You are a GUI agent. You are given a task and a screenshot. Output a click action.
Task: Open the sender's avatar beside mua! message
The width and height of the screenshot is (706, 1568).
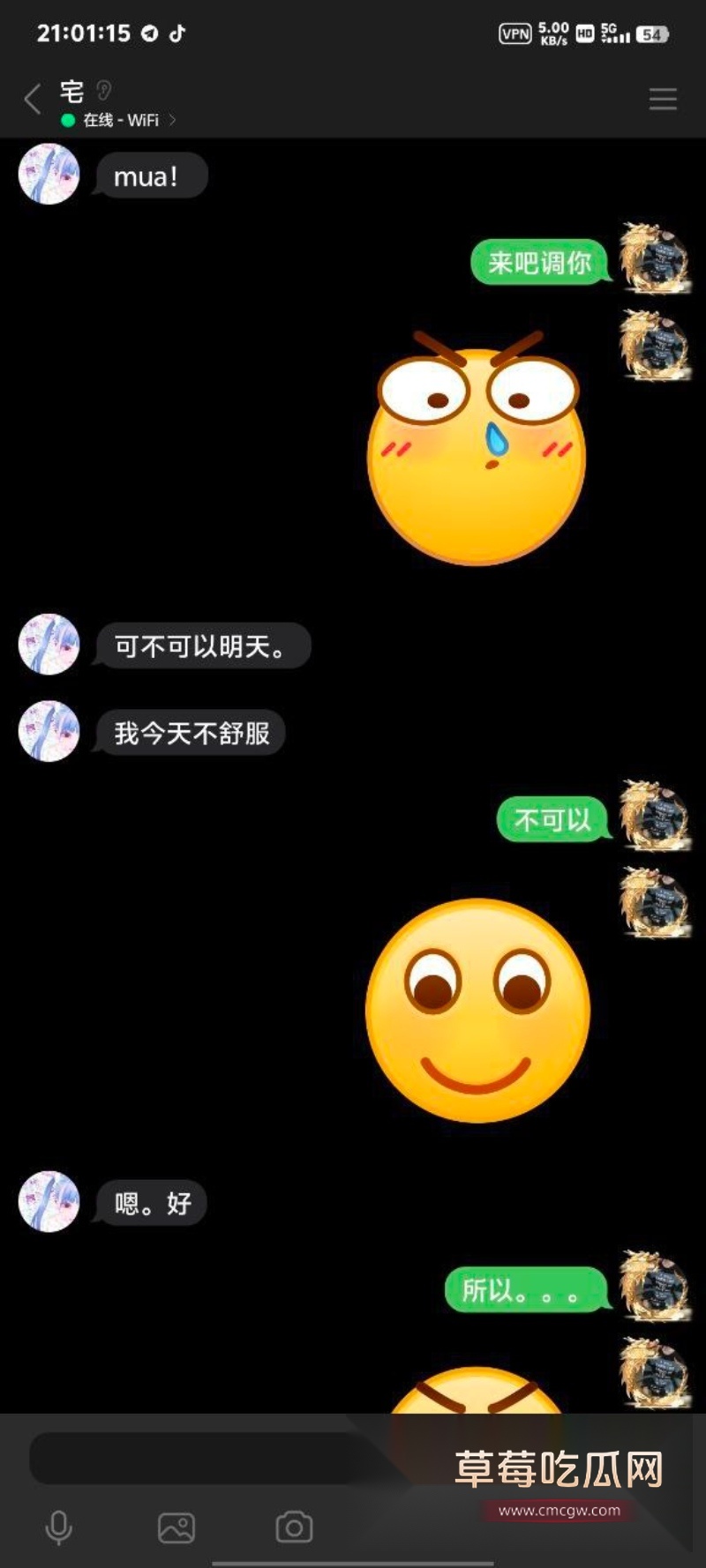coord(49,175)
